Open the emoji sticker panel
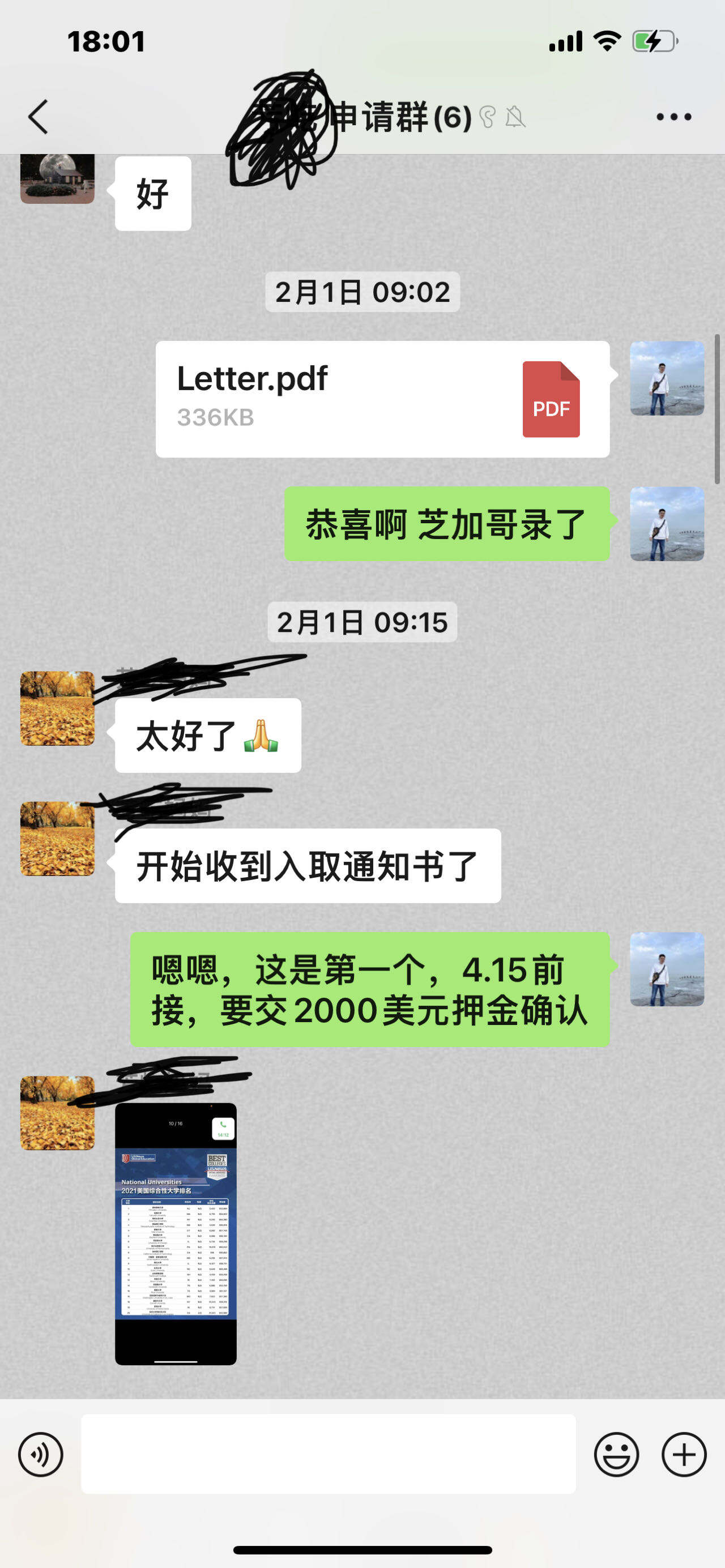 pyautogui.click(x=616, y=1454)
